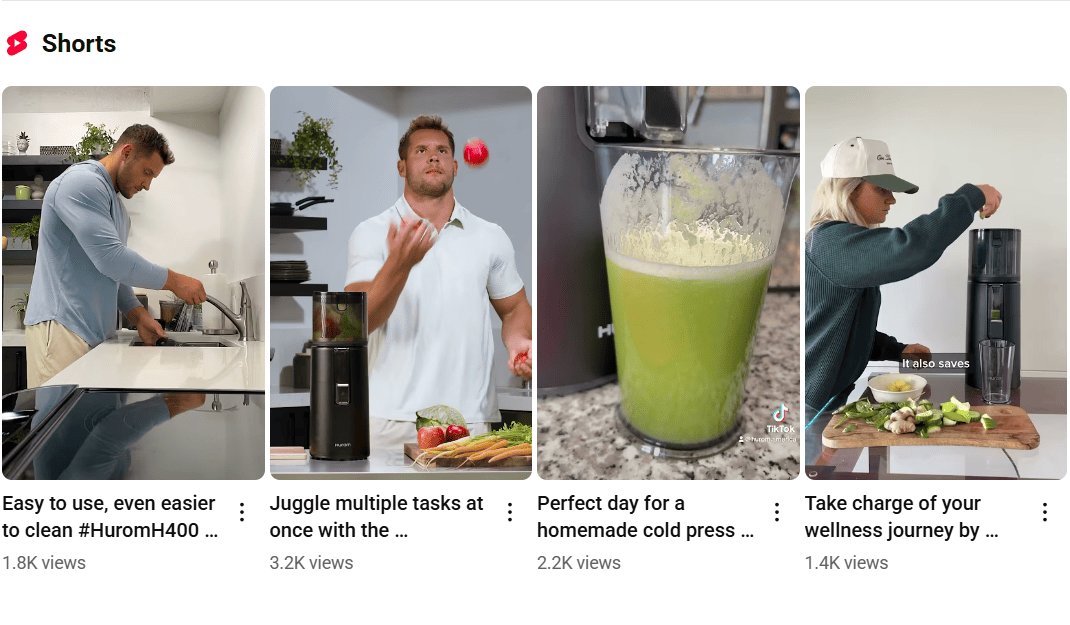The image size is (1070, 625).
Task: Open the 'Perfect day for a homemade cold press' Short
Action: [668, 283]
